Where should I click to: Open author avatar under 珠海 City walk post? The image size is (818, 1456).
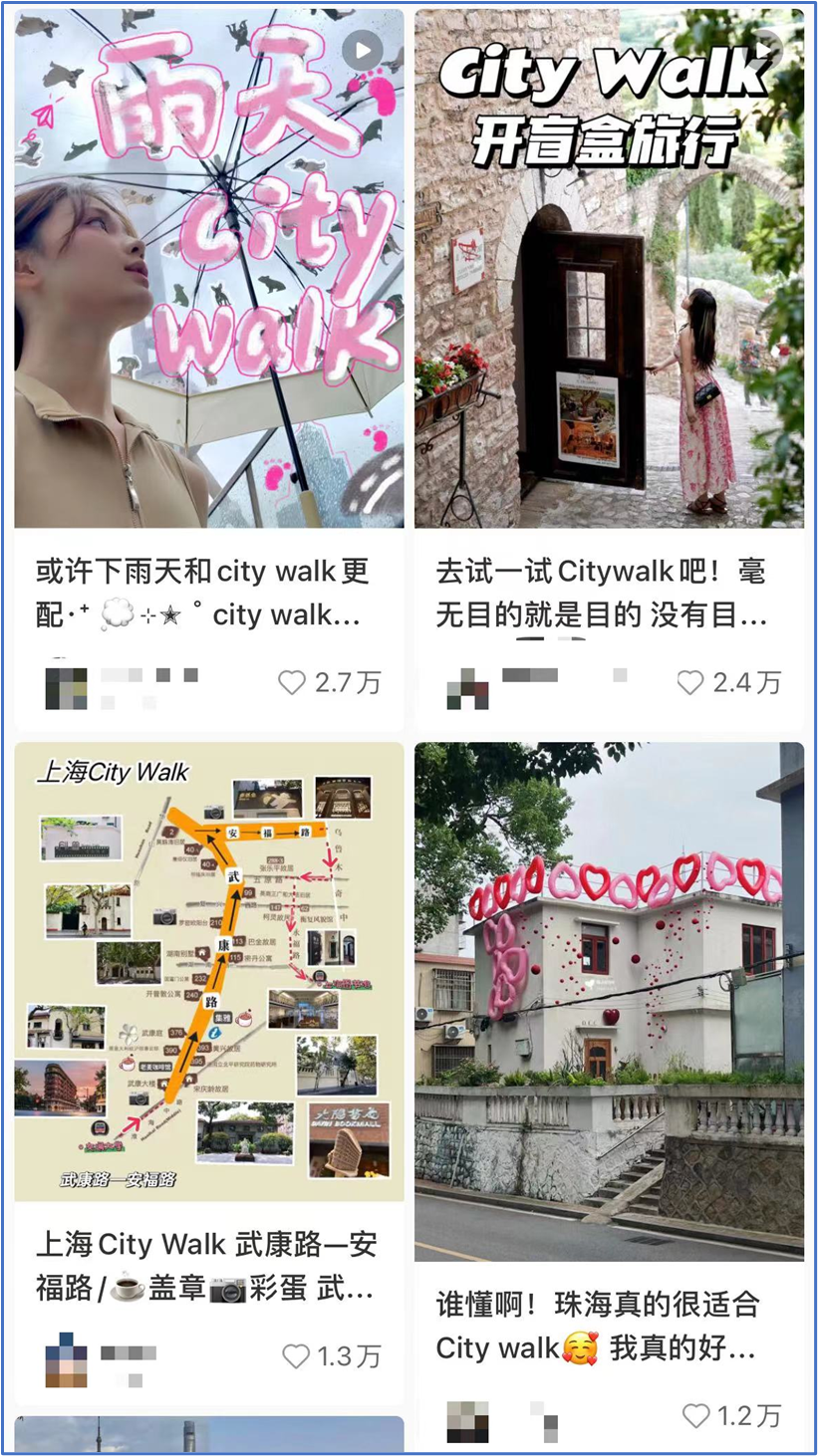coord(467,1420)
